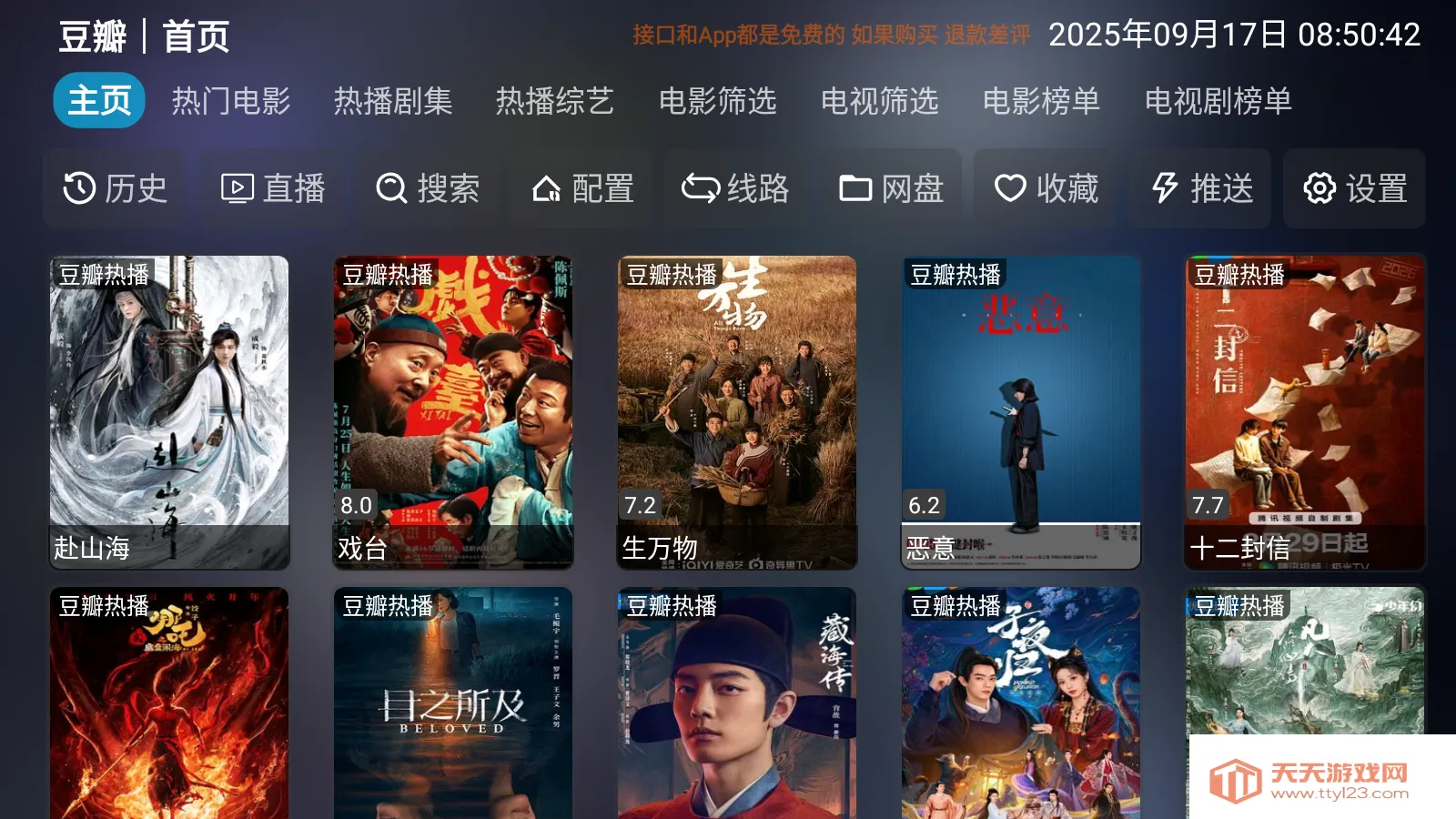Open the 电影榜单 tab
The width and height of the screenshot is (1456, 819).
[1041, 100]
